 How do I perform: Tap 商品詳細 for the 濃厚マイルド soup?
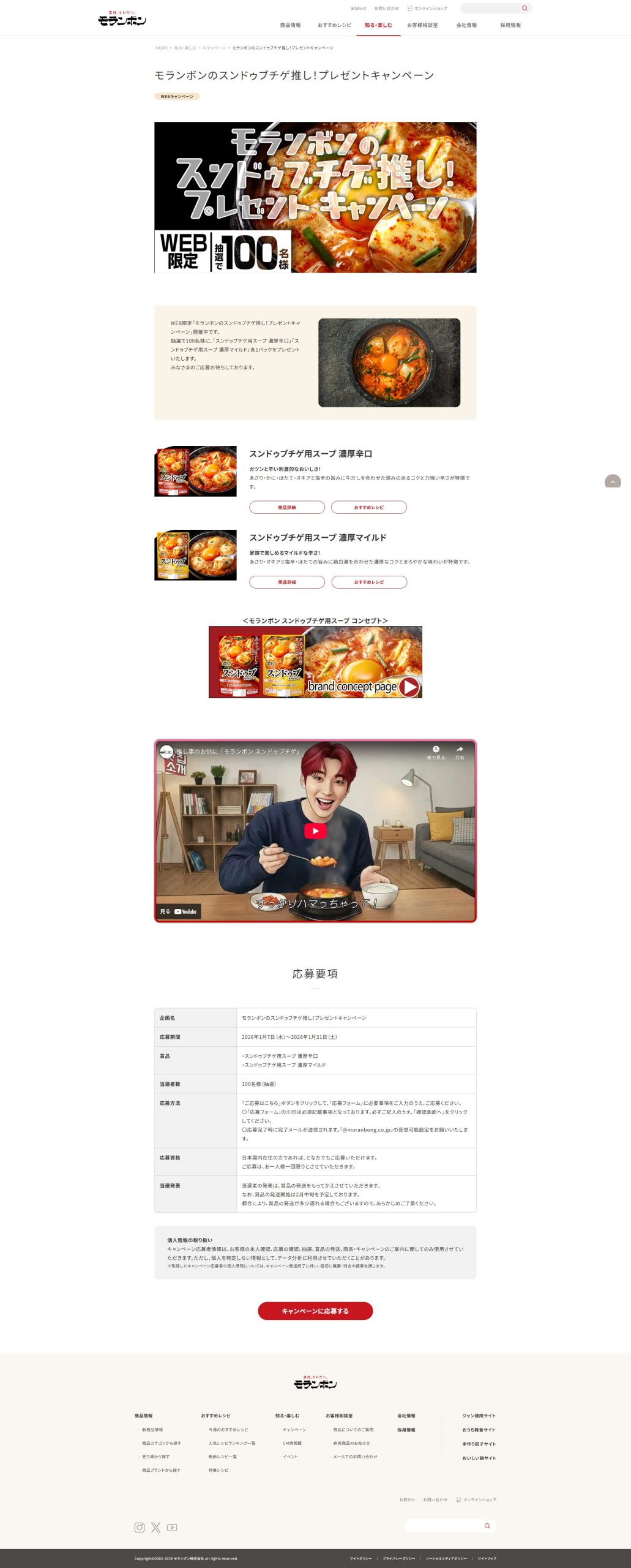pyautogui.click(x=286, y=582)
